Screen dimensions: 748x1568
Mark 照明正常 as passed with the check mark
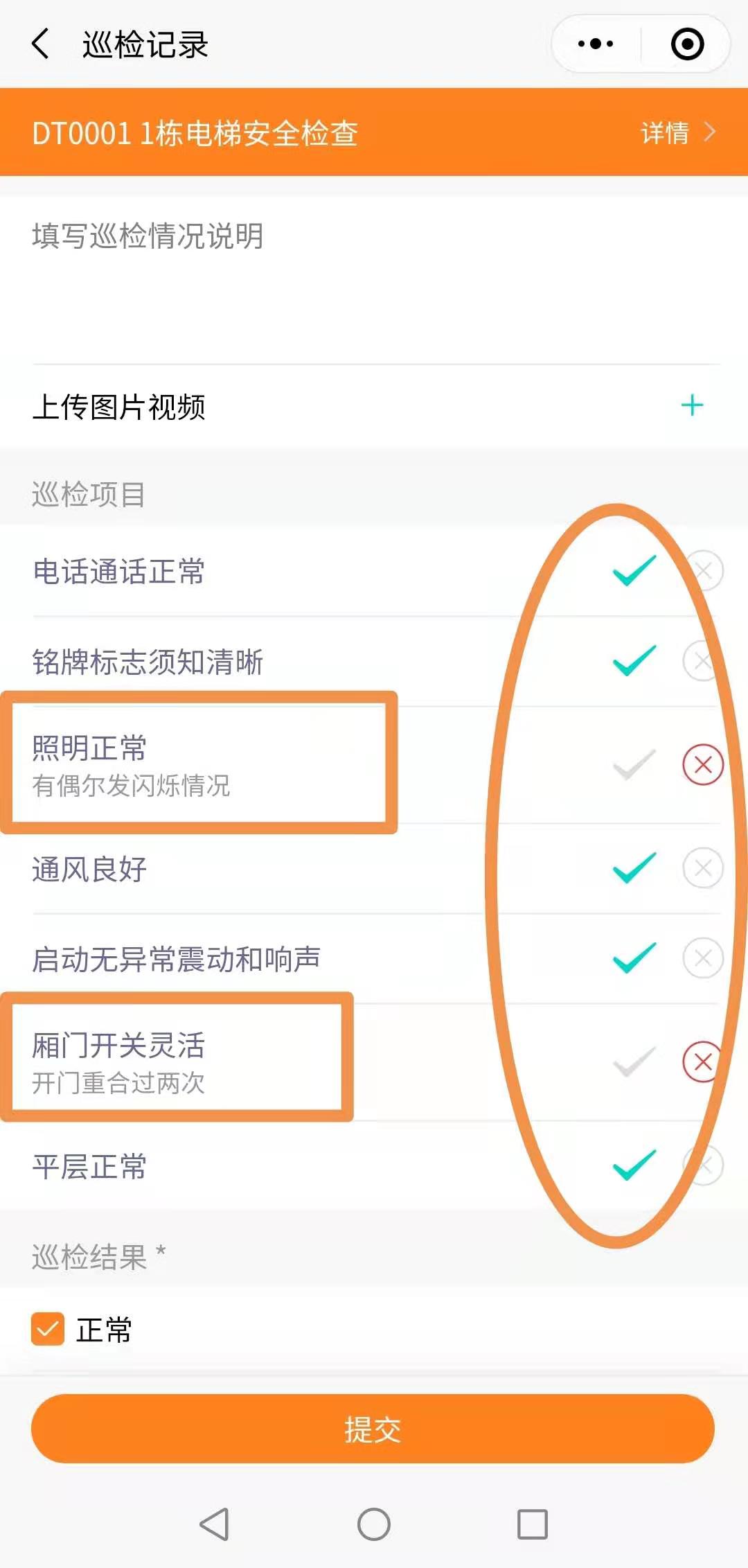point(634,765)
